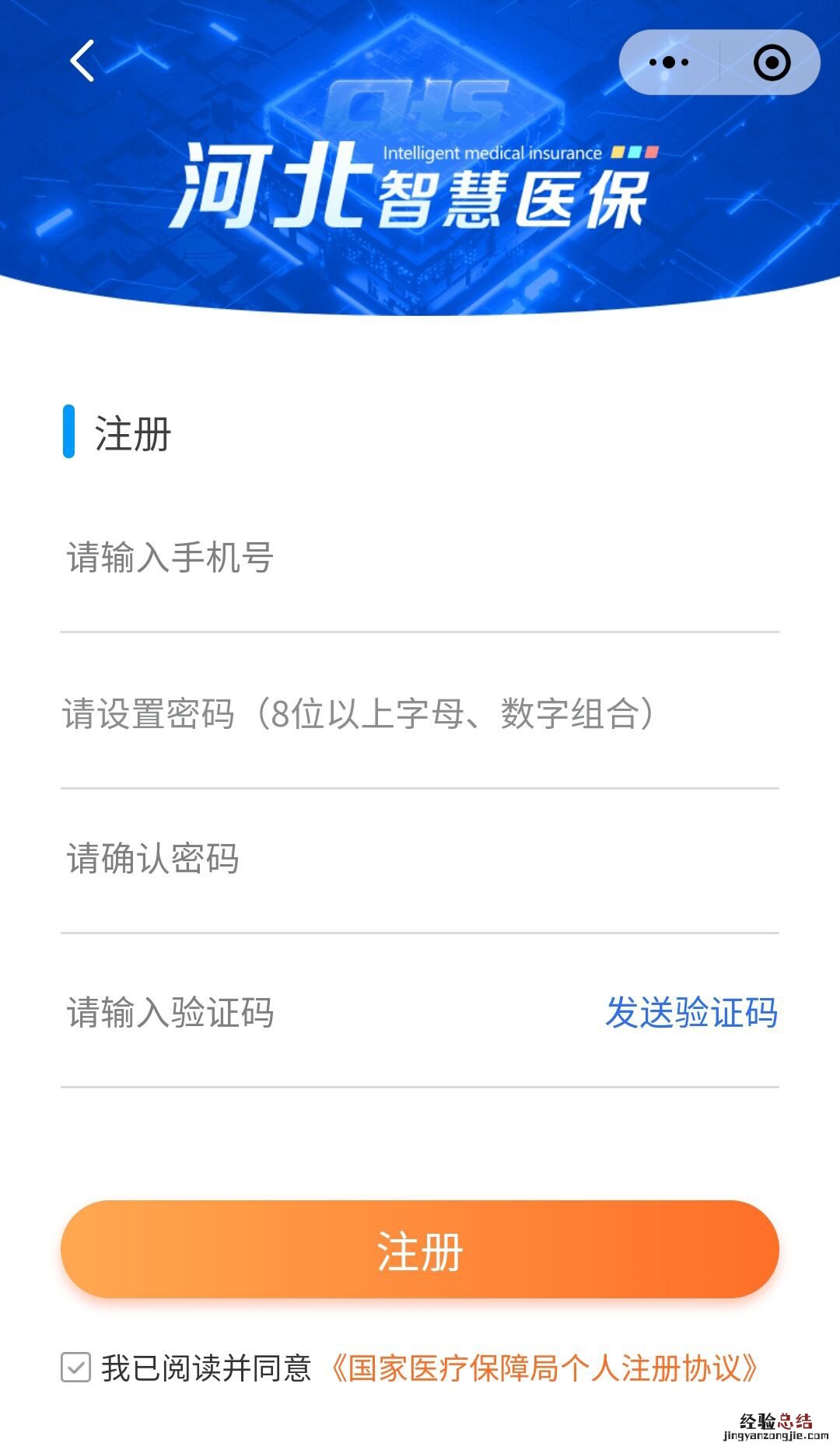
Task: Open the mini program three-dot menu
Action: click(x=669, y=62)
